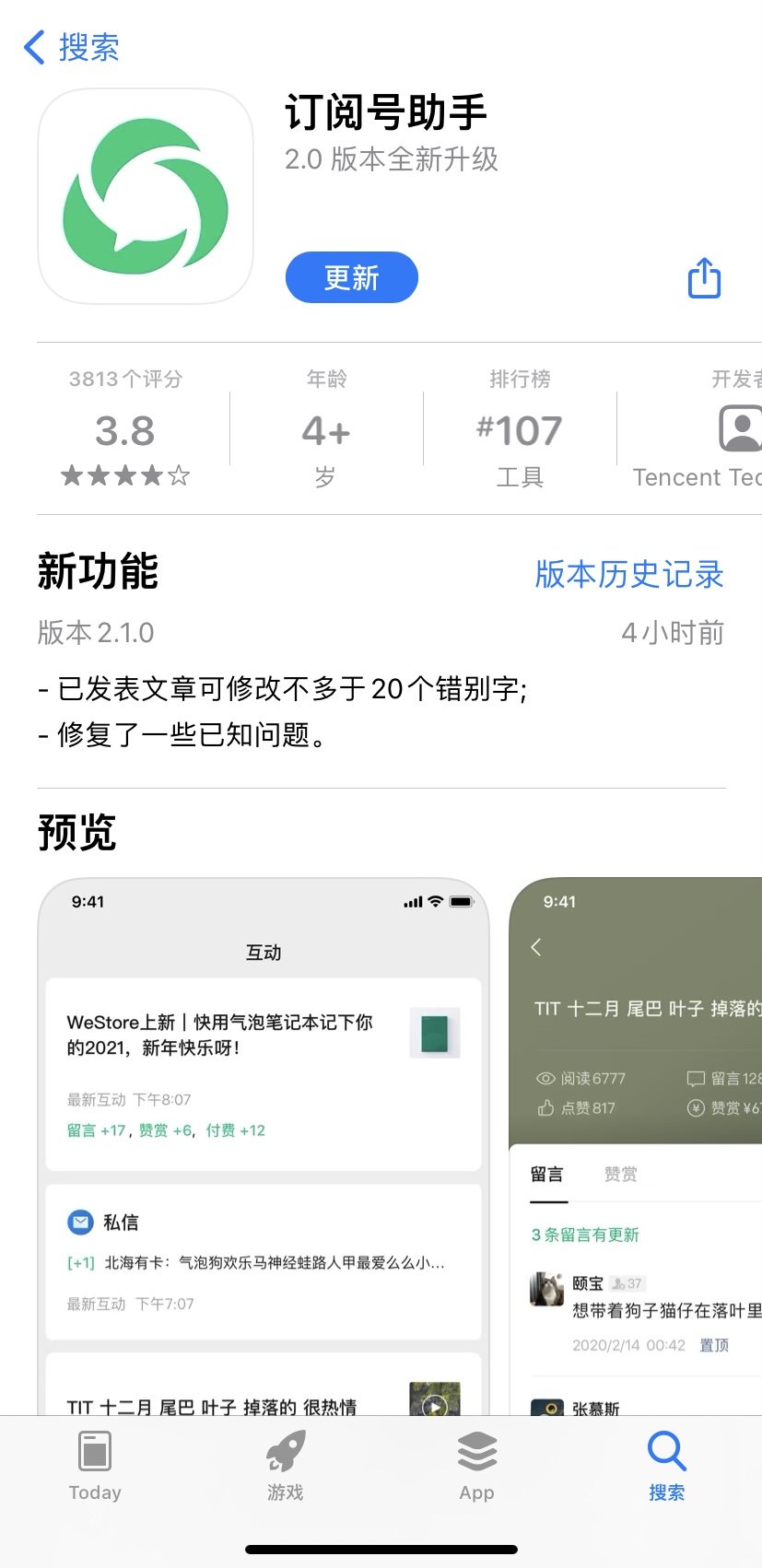The image size is (762, 1568).
Task: Switch to the 游戏 tab
Action: 286,1465
